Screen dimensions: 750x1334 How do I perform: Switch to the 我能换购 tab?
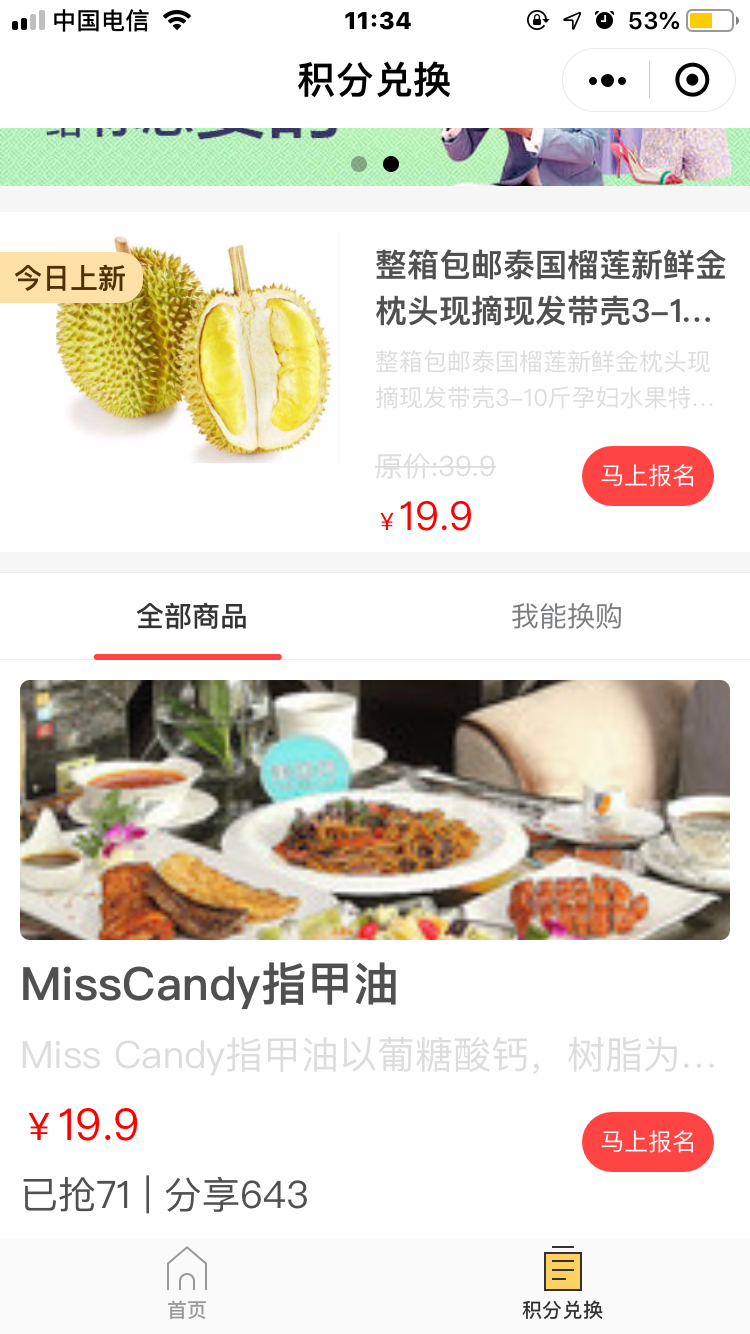click(x=566, y=617)
